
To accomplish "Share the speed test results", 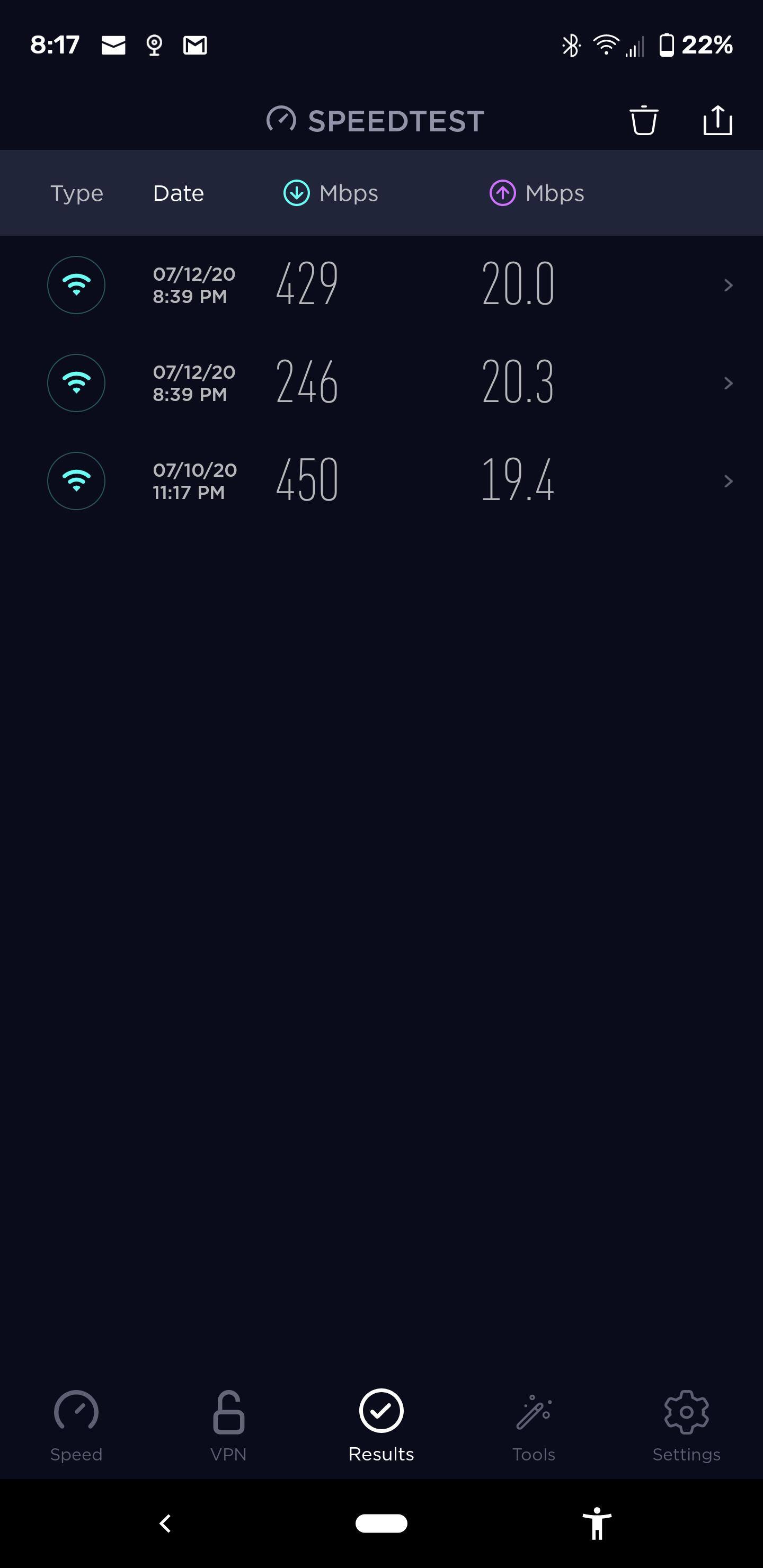I will pyautogui.click(x=717, y=120).
